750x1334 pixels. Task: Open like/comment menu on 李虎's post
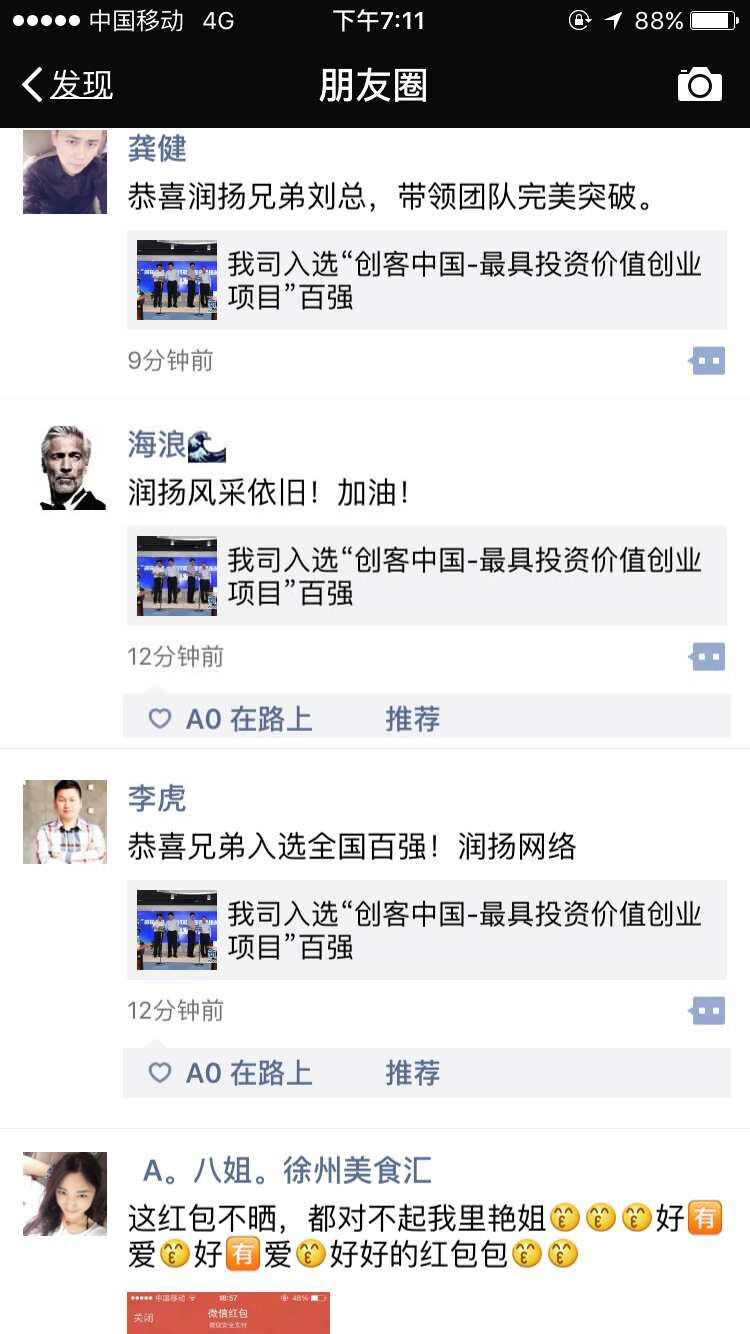pyautogui.click(x=708, y=1011)
